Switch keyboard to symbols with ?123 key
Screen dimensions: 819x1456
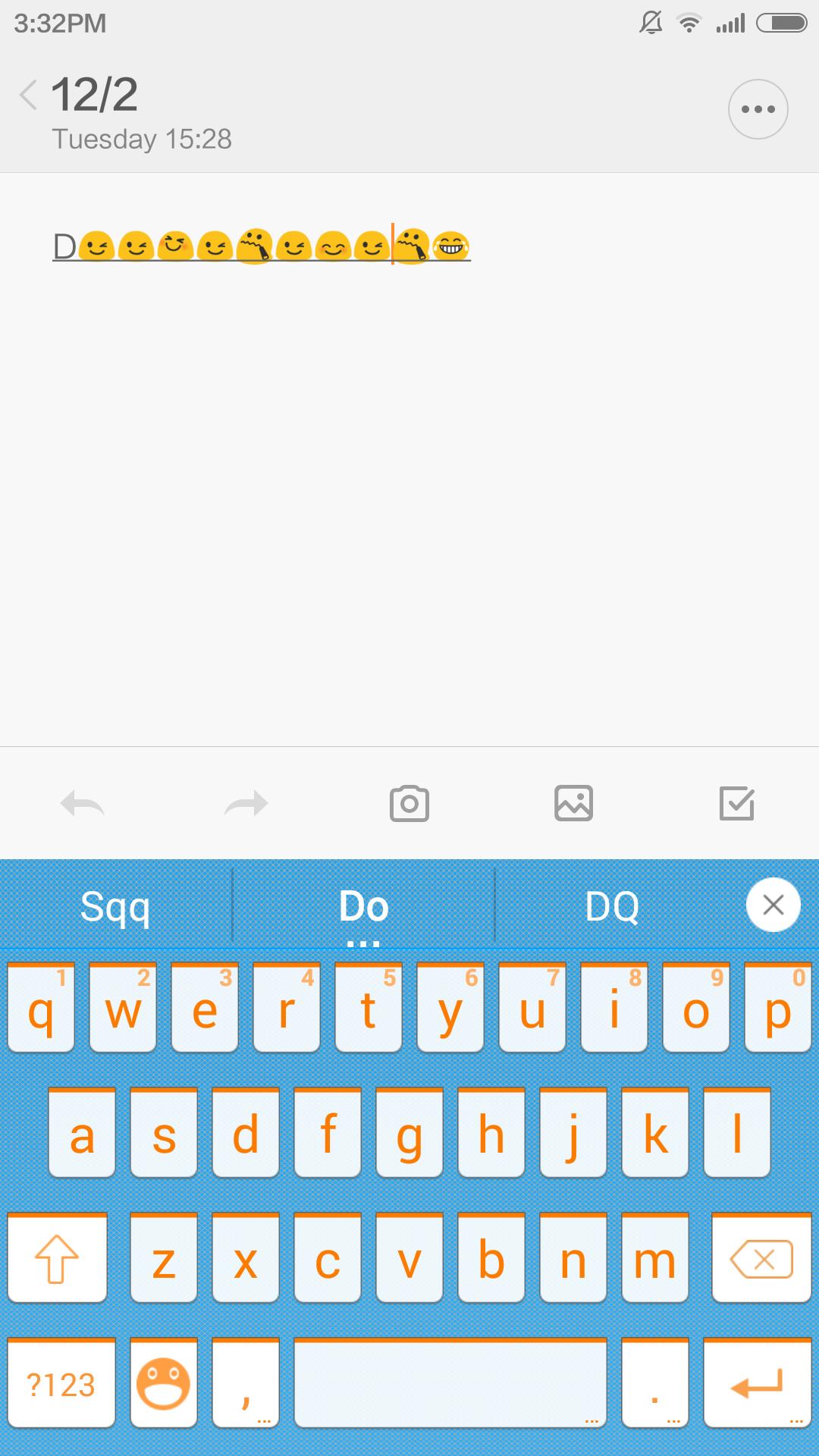(x=61, y=1382)
